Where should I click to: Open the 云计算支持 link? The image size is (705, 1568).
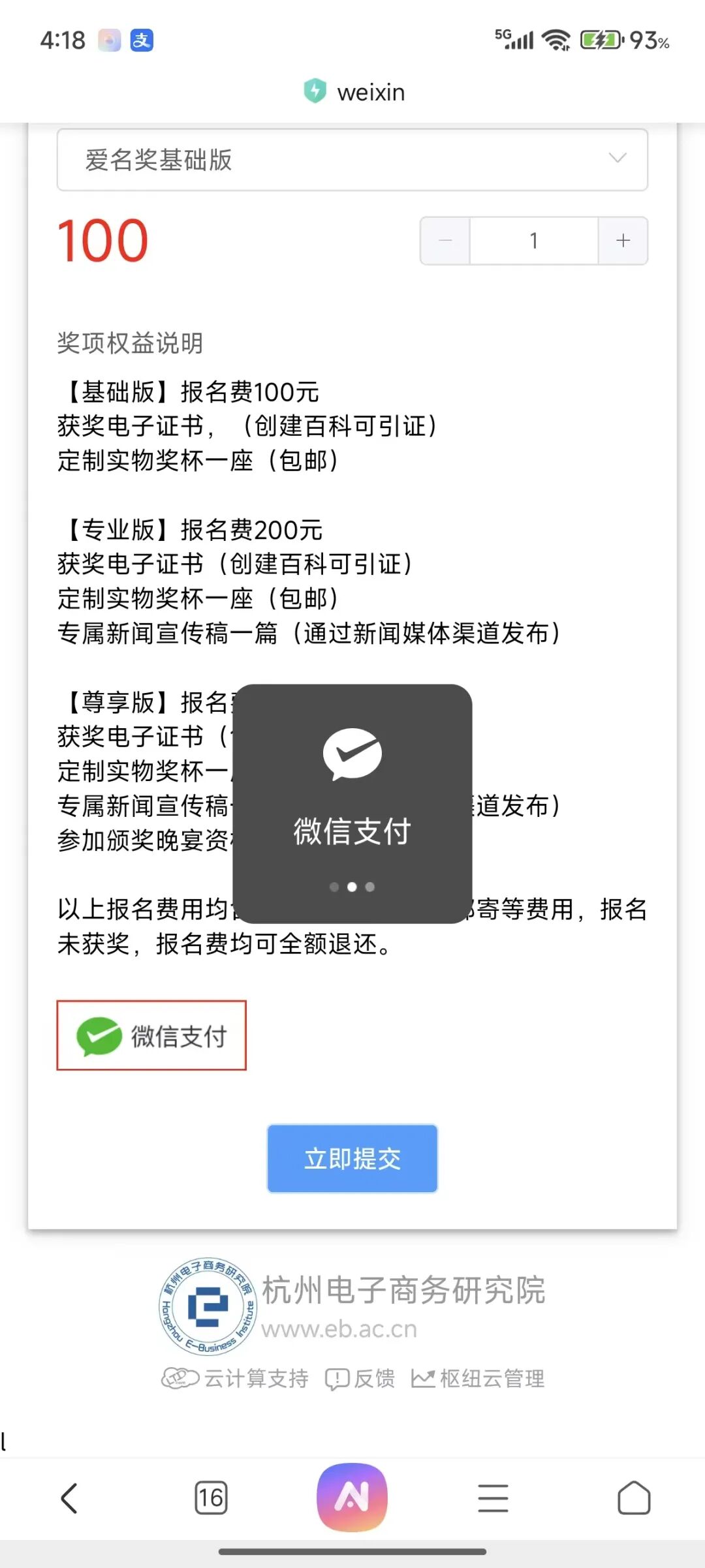point(236,1379)
